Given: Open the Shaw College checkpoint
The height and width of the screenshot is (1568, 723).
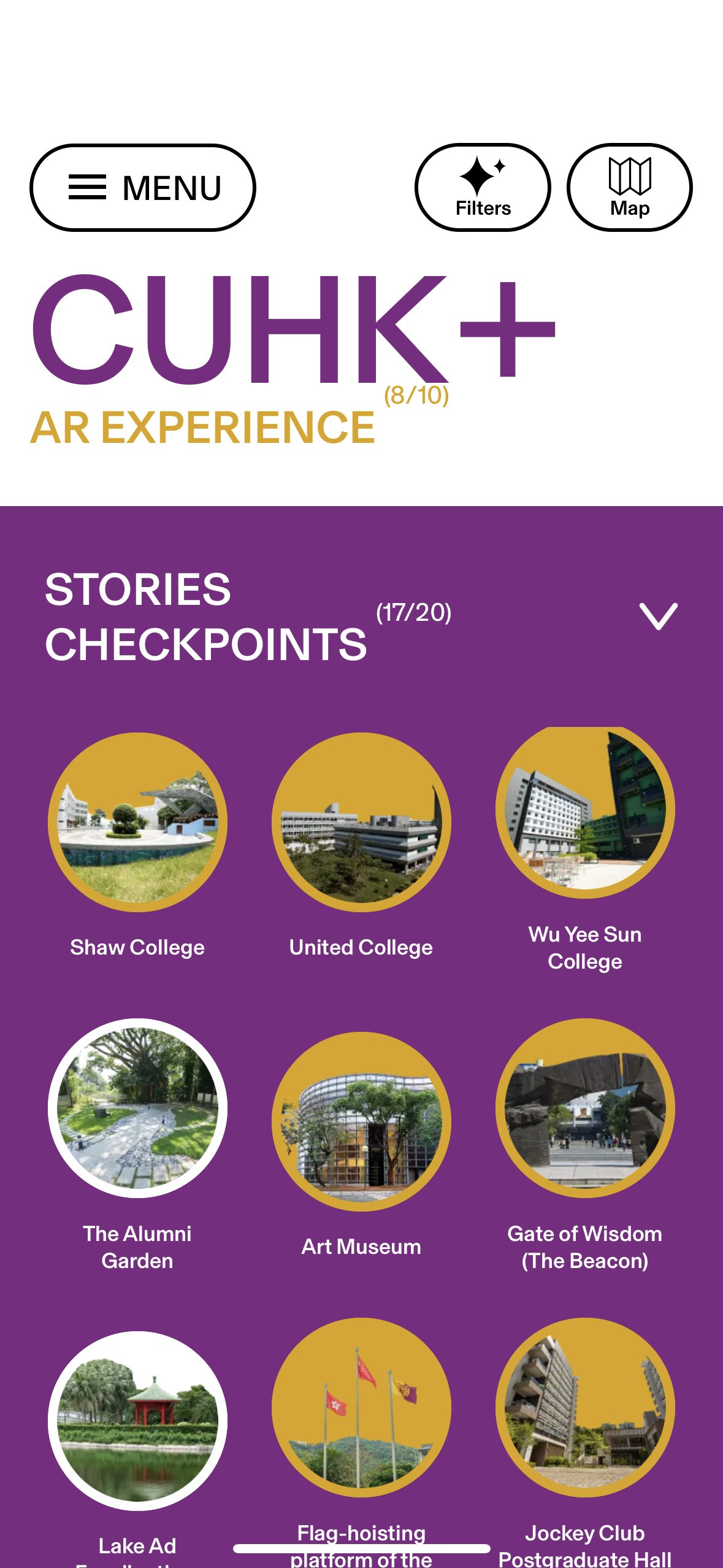Looking at the screenshot, I should [137, 822].
